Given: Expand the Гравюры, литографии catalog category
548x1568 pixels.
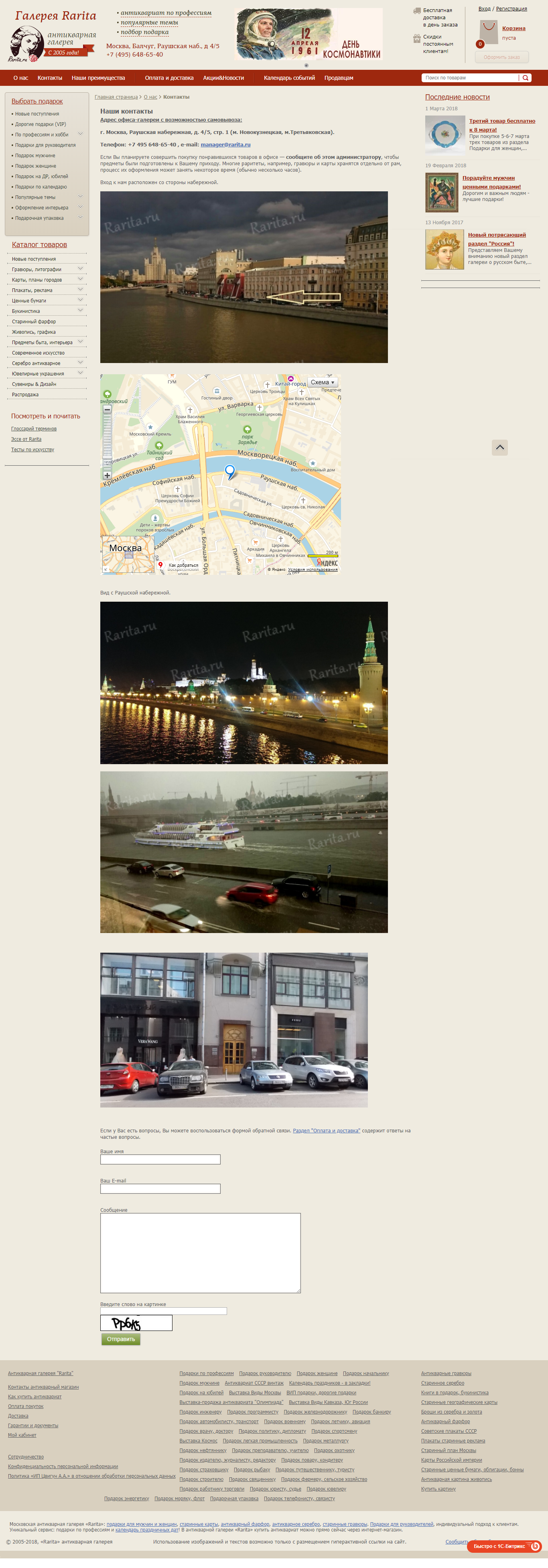Looking at the screenshot, I should tap(80, 268).
